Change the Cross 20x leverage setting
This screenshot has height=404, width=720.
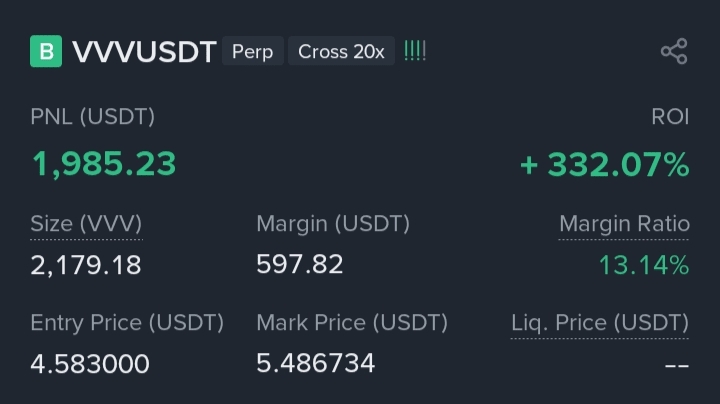(341, 51)
